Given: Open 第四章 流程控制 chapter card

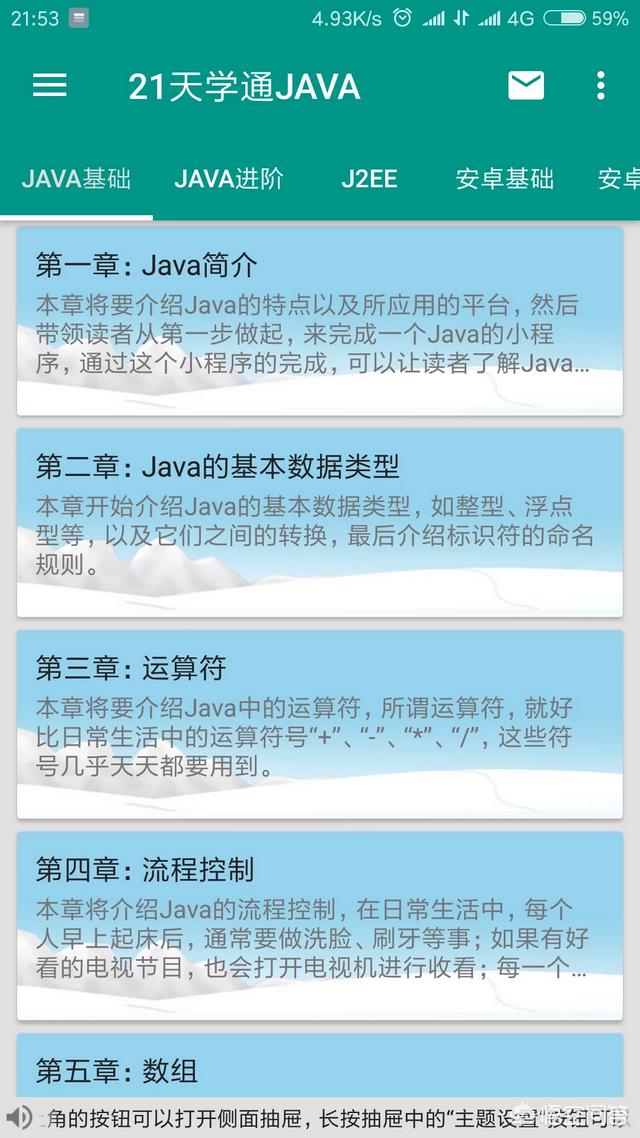Looking at the screenshot, I should point(320,926).
